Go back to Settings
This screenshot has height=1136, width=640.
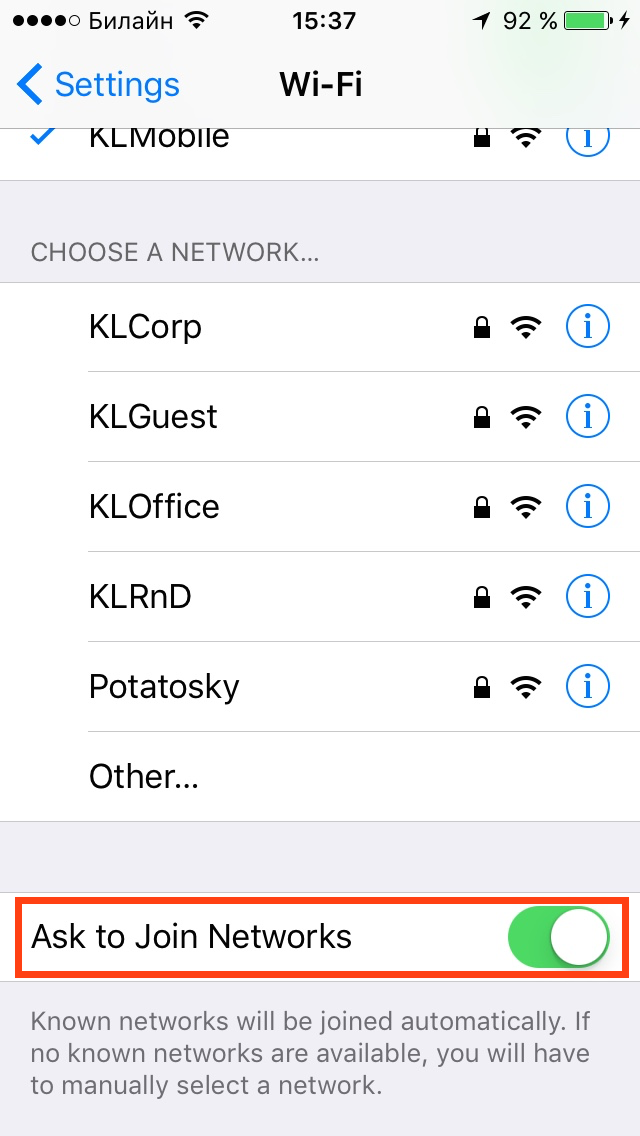pos(98,85)
